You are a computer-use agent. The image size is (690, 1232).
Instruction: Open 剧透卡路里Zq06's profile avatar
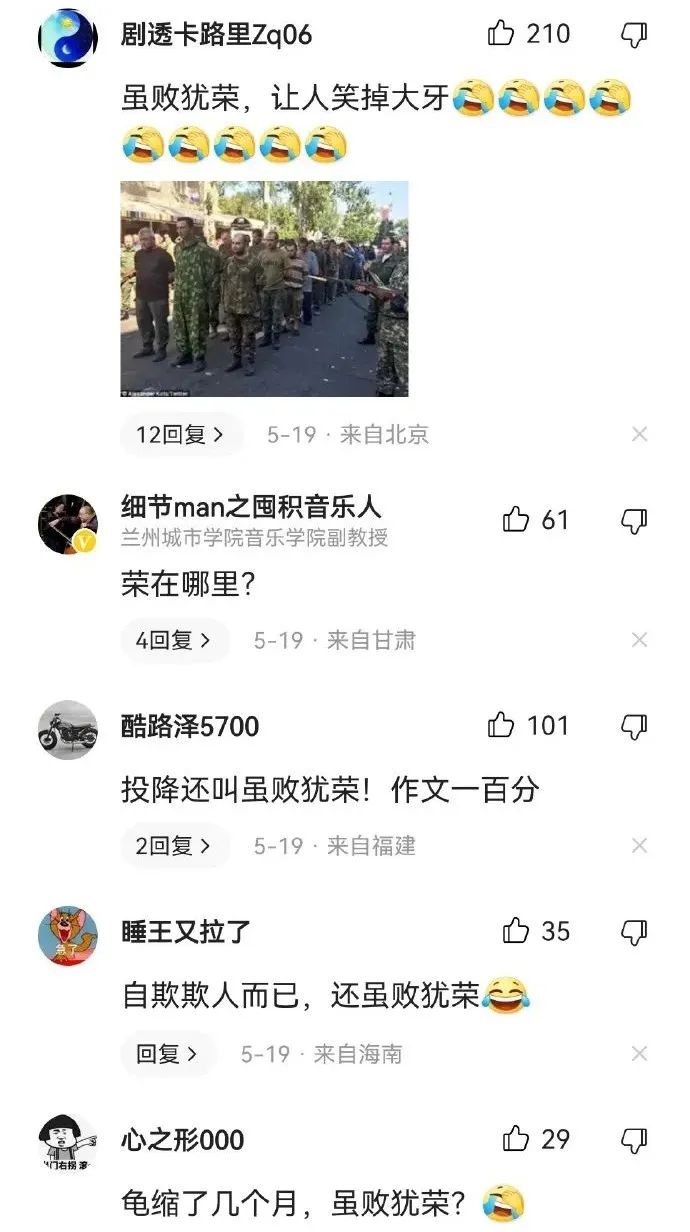(68, 38)
